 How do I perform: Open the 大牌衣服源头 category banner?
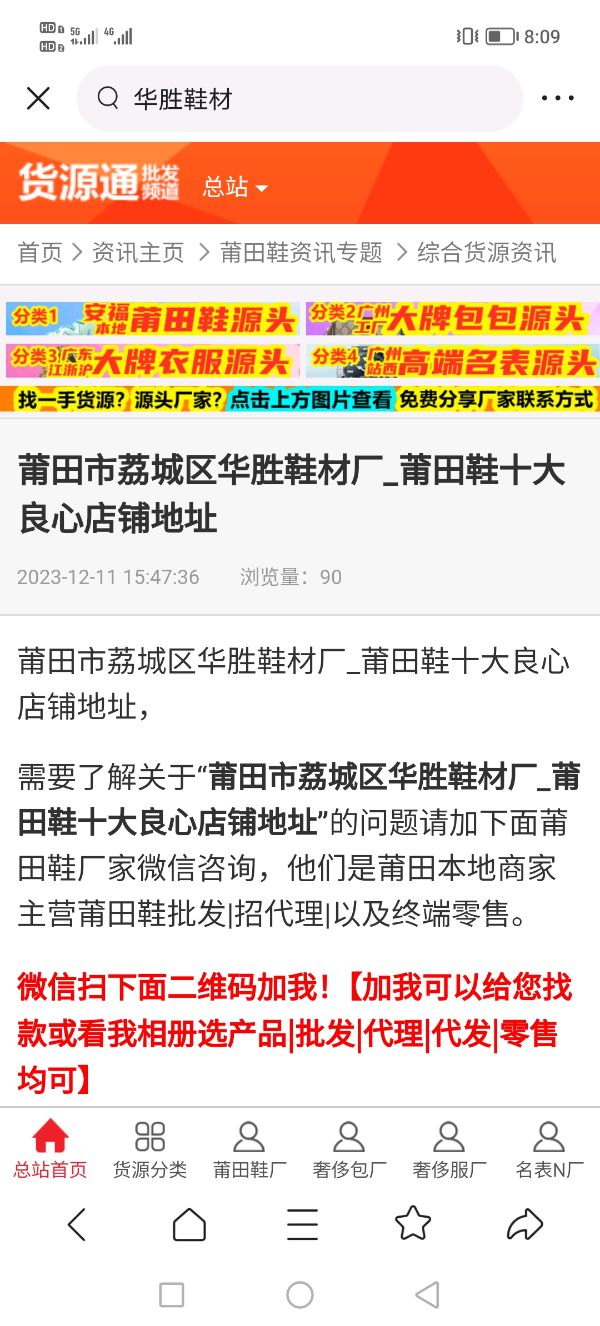point(152,360)
